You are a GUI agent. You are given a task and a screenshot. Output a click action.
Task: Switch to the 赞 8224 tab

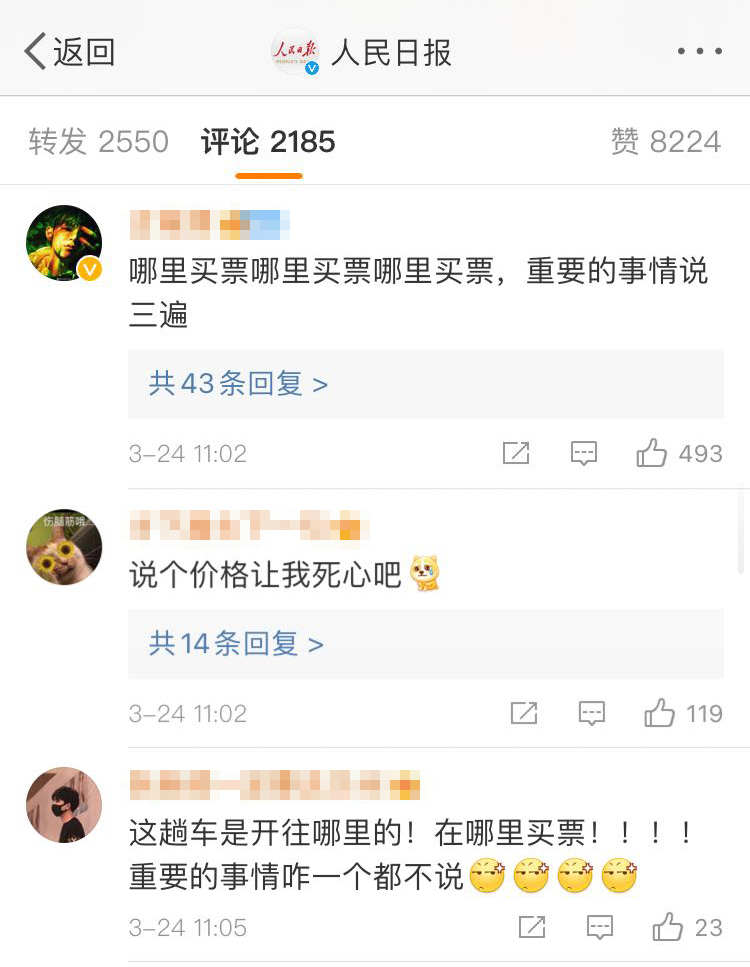(665, 142)
